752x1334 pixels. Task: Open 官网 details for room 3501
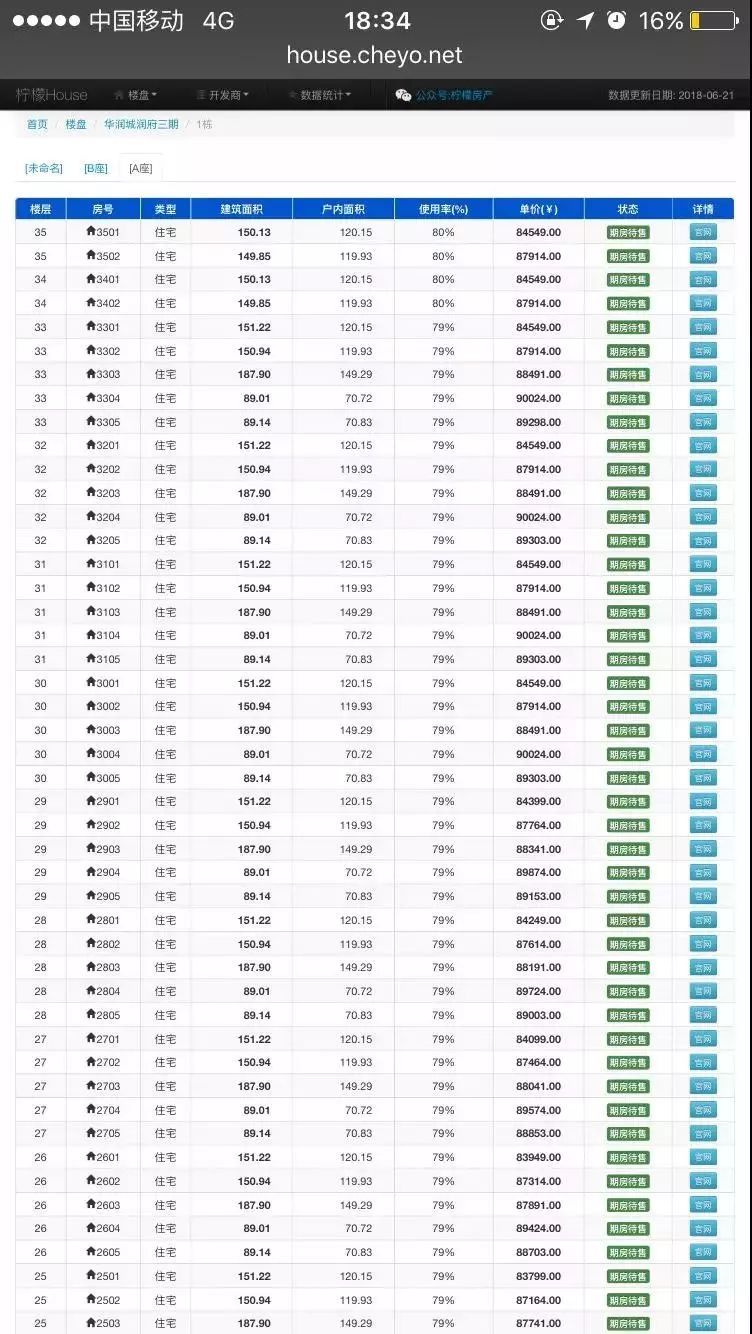(703, 232)
